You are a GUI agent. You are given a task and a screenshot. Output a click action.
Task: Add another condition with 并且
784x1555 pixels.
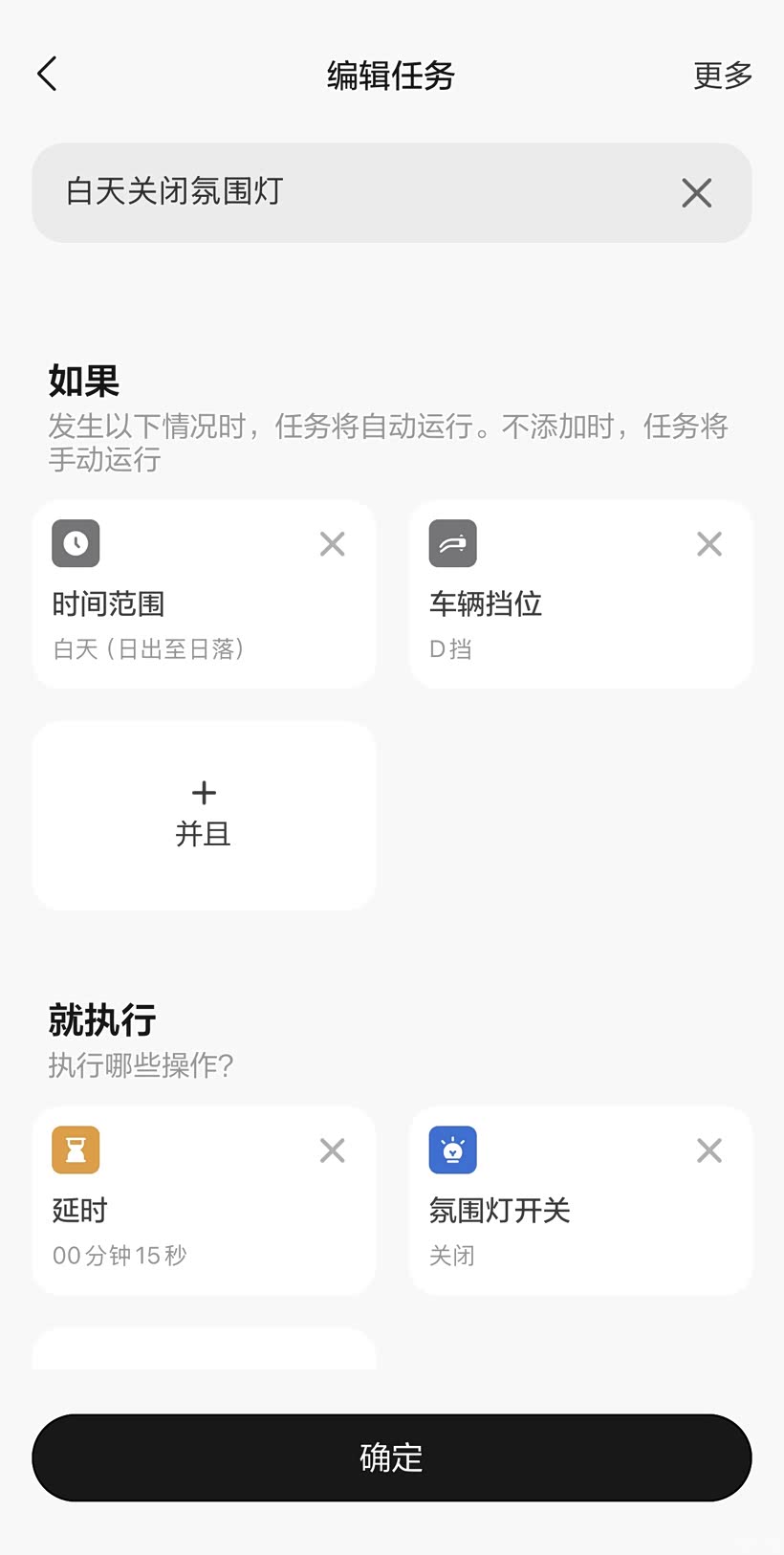pyautogui.click(x=204, y=815)
